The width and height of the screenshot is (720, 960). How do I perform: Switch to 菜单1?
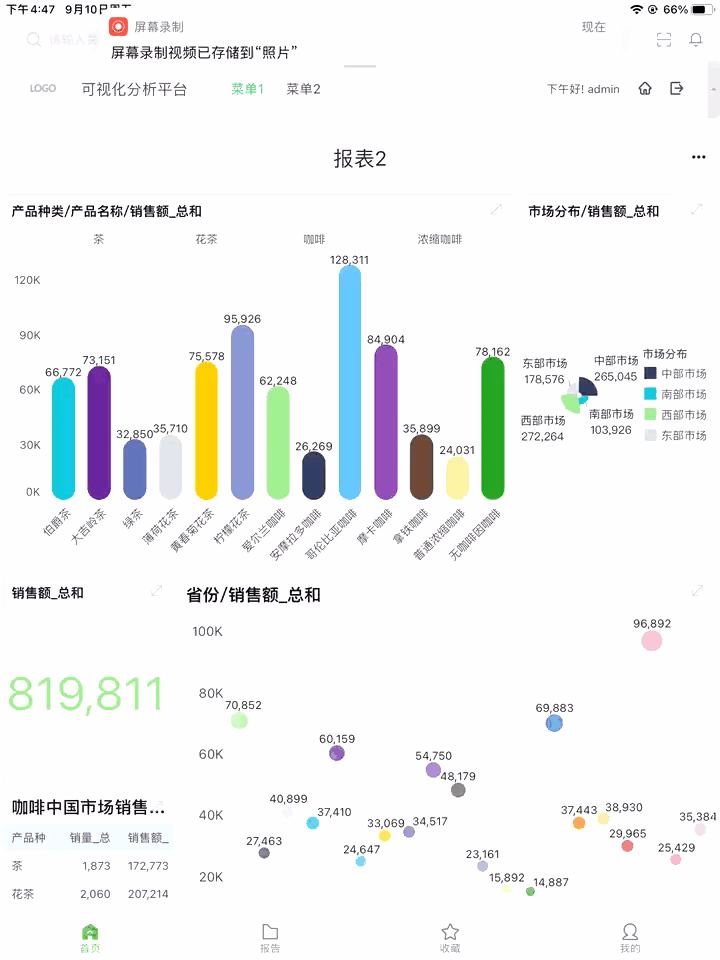pos(247,89)
